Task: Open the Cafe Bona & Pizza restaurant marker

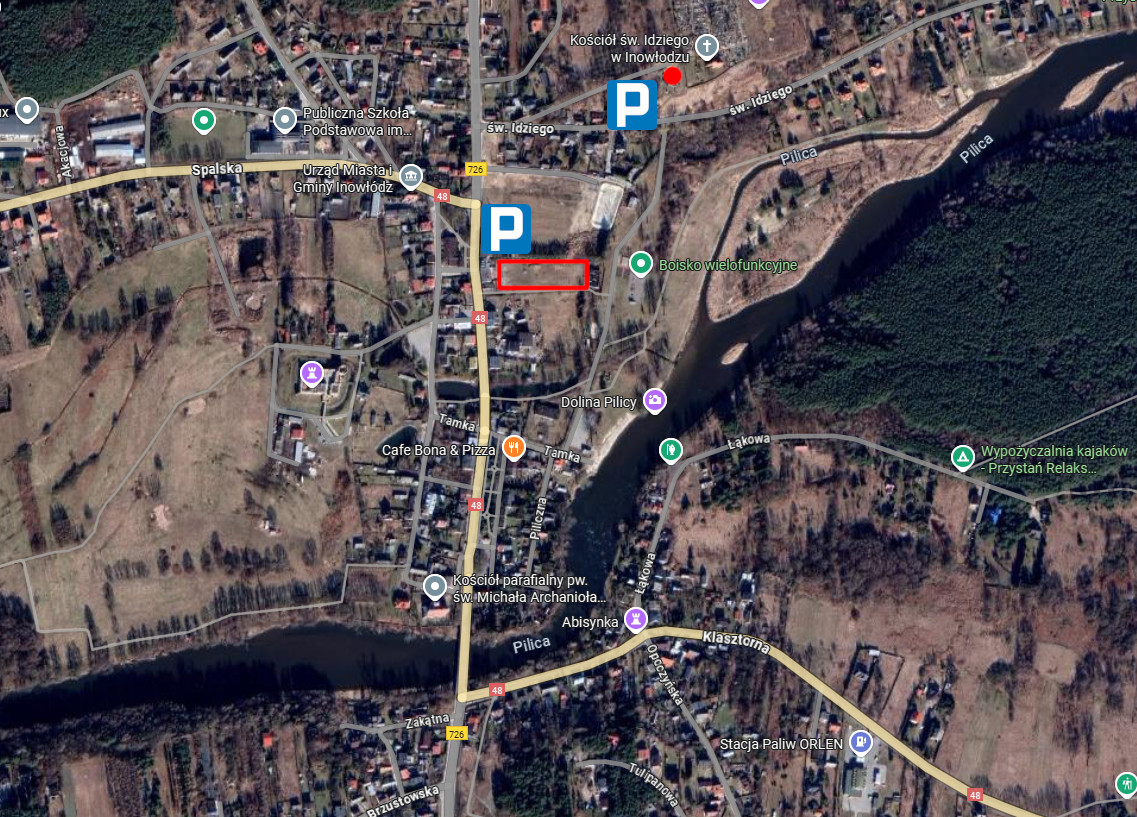Action: pos(513,449)
